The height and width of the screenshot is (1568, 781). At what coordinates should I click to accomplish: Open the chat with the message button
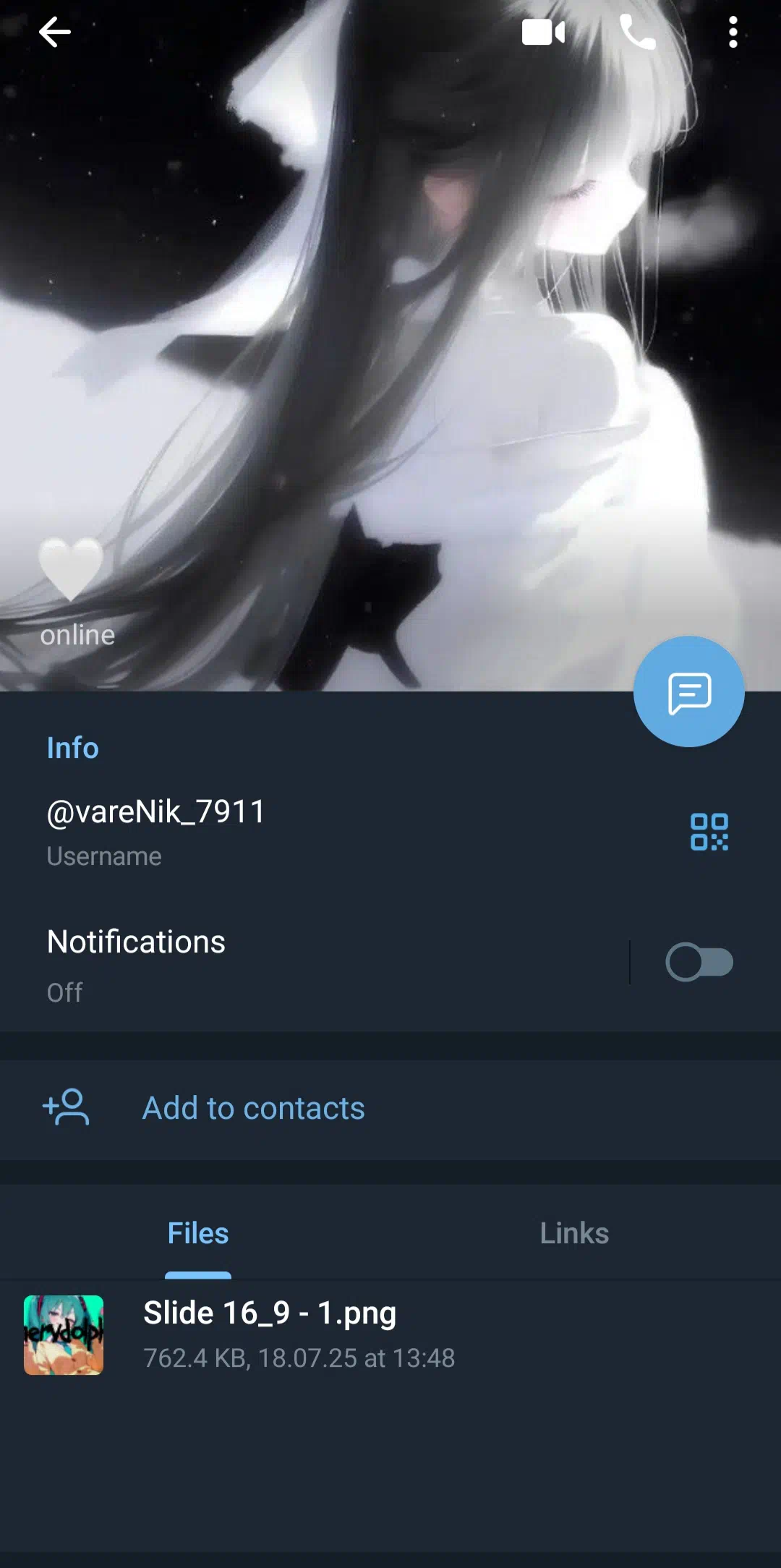tap(688, 691)
